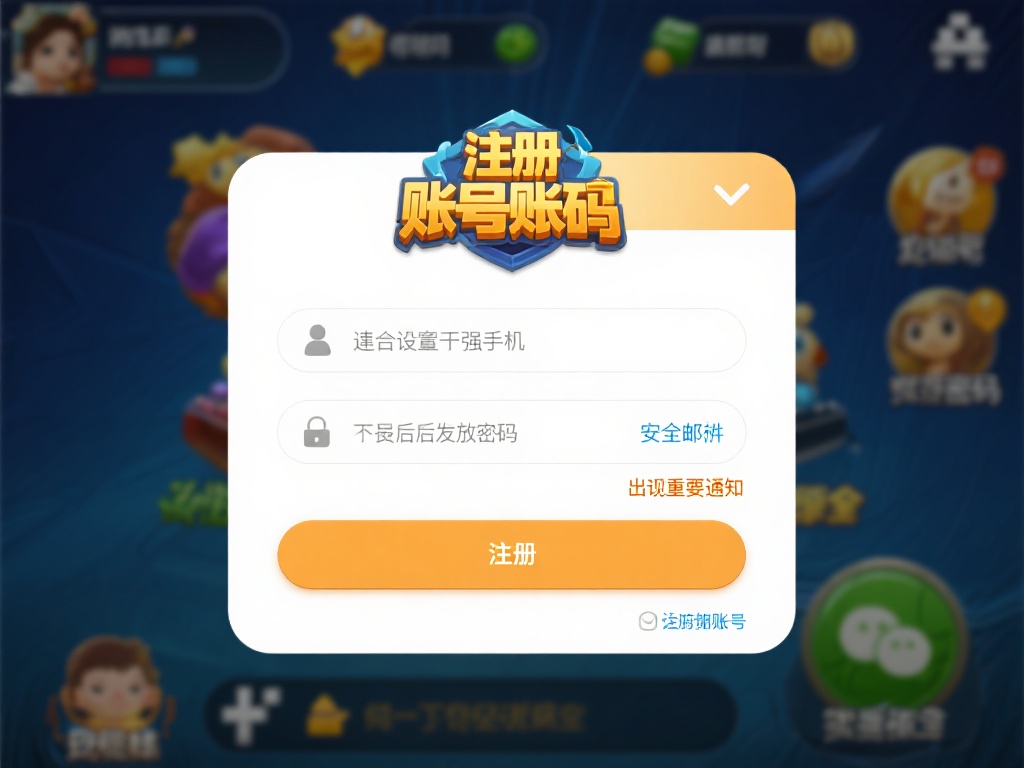Open the orange 出现重要通知 link

tap(685, 488)
